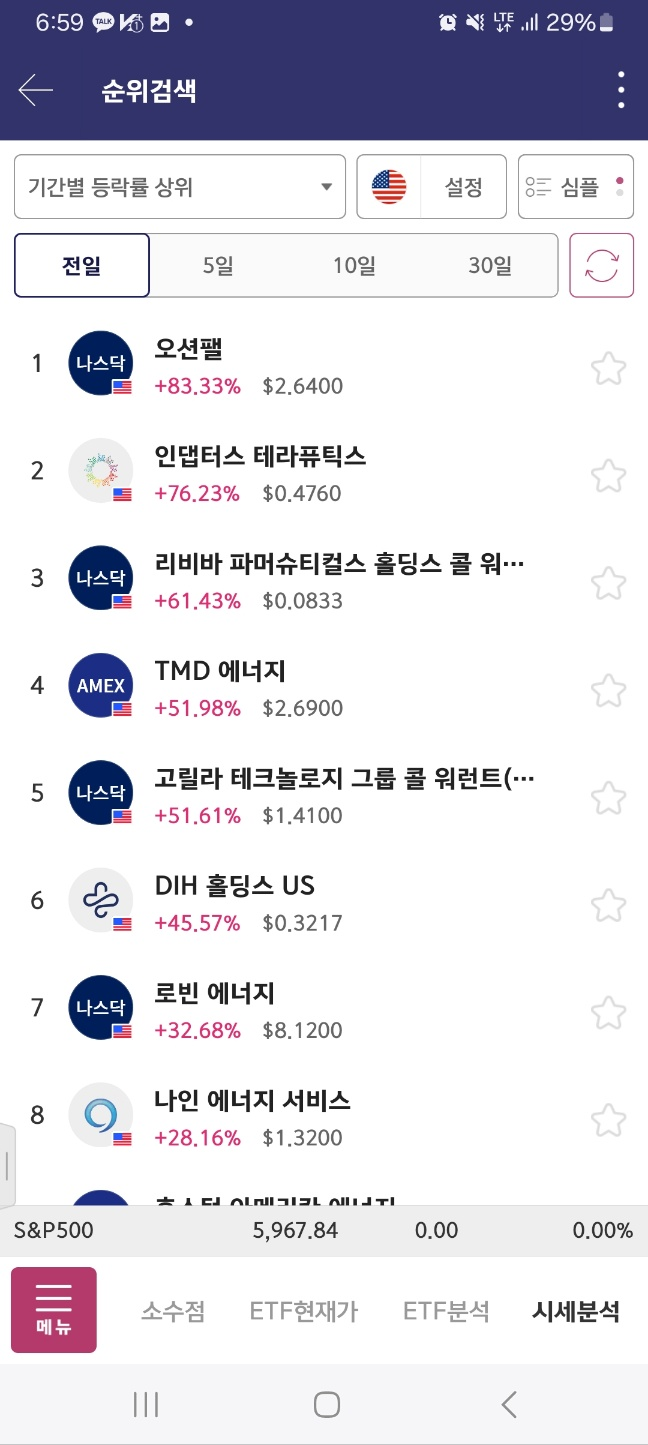Open the three-dot overflow menu

coord(621,90)
